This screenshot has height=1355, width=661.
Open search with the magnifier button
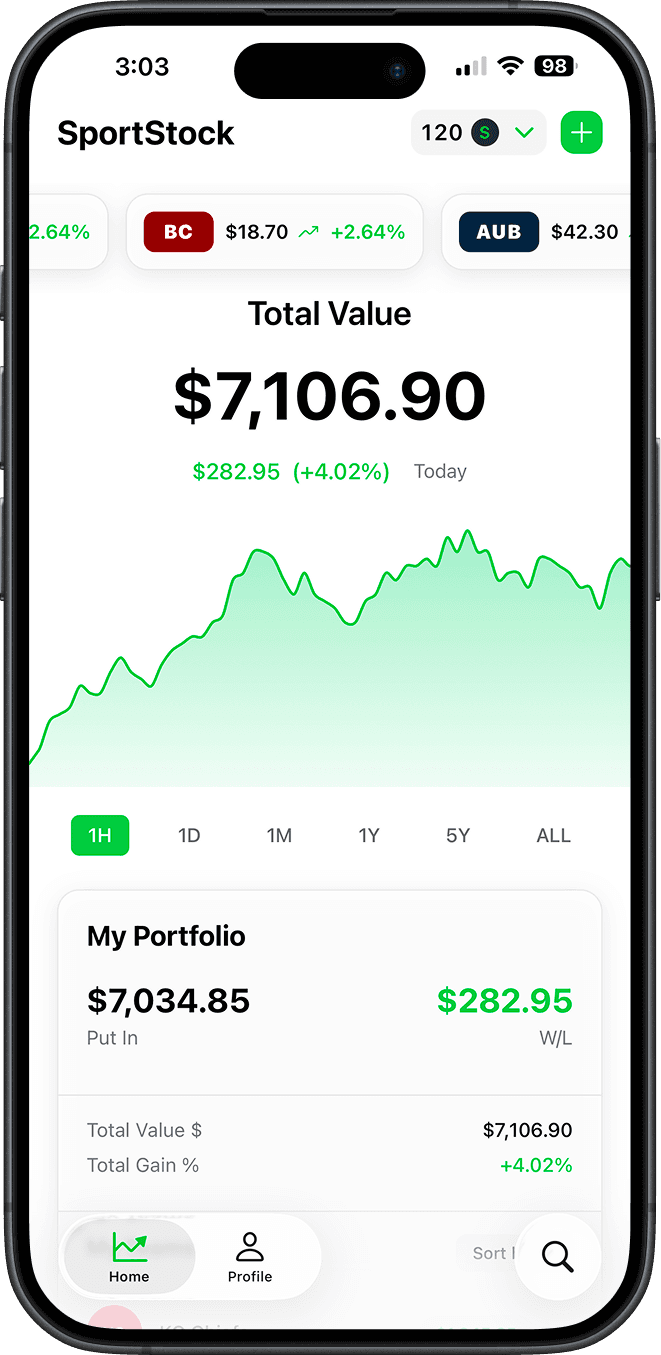pos(557,1256)
